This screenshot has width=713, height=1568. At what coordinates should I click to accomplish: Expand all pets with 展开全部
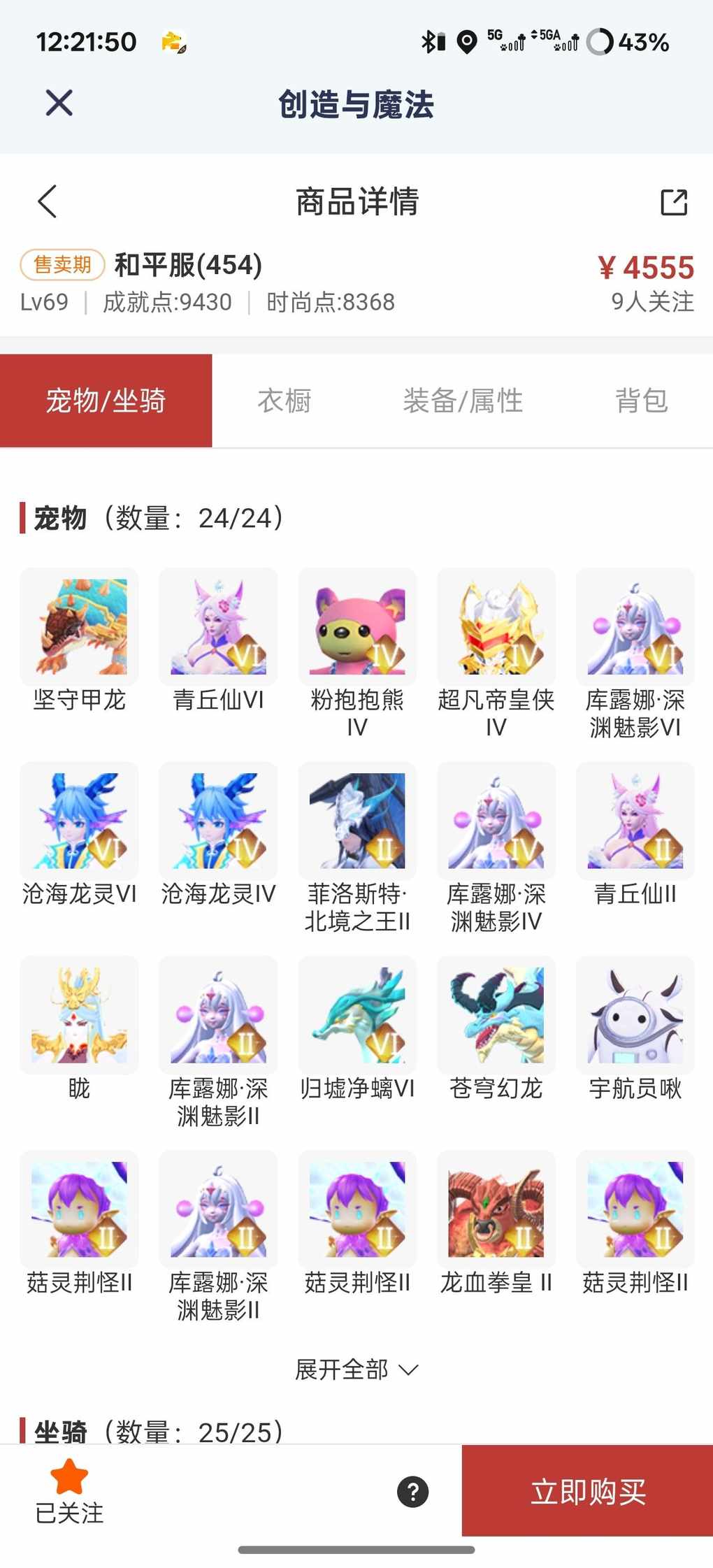[356, 1369]
